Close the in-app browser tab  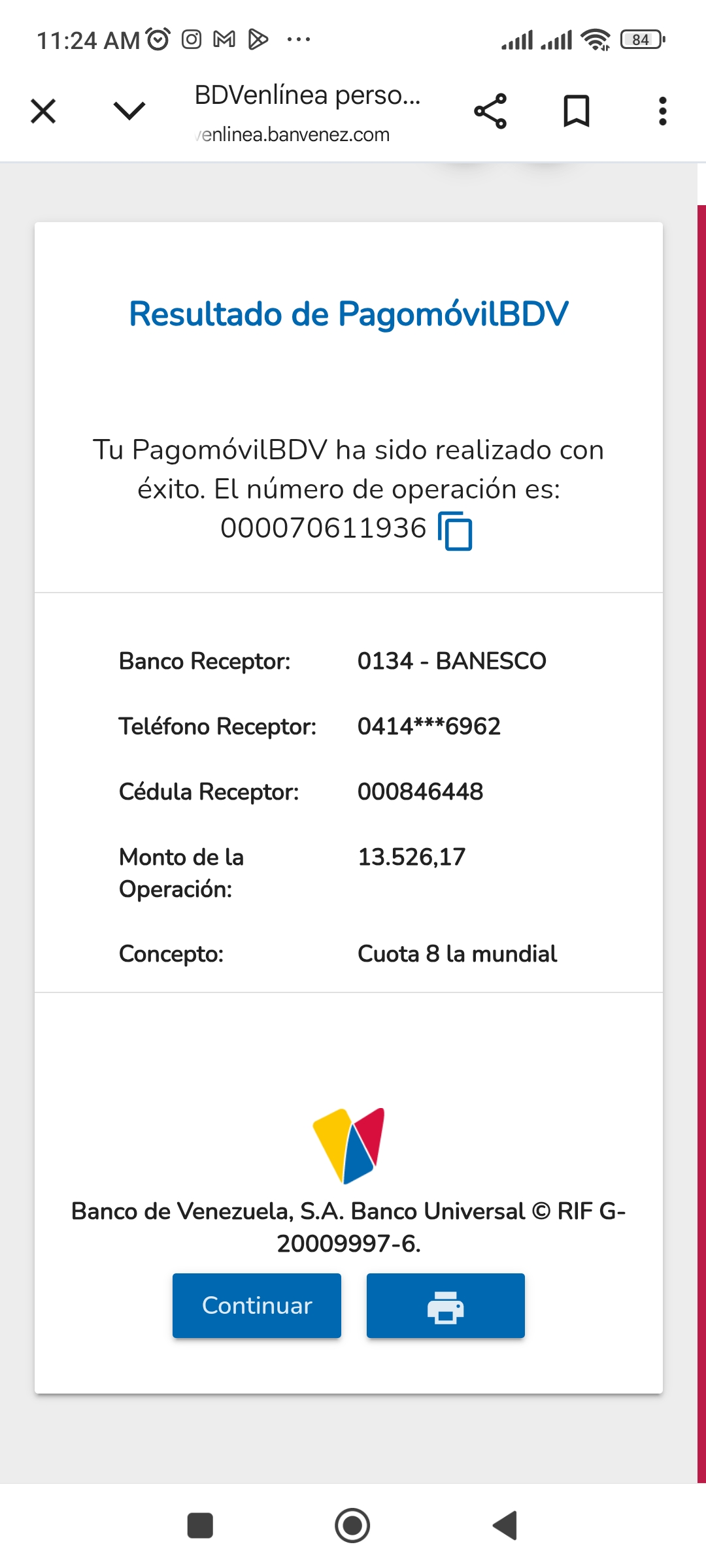point(43,111)
